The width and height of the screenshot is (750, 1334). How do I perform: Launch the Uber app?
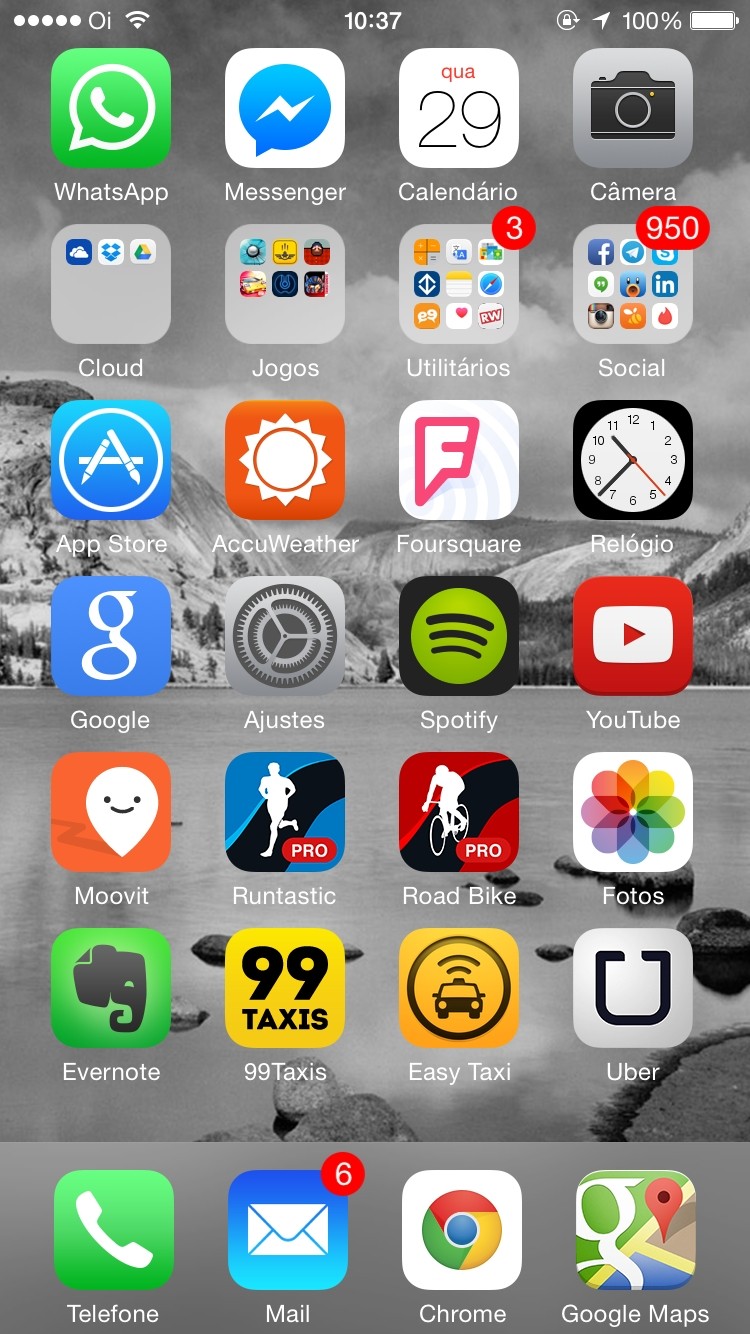pyautogui.click(x=633, y=988)
